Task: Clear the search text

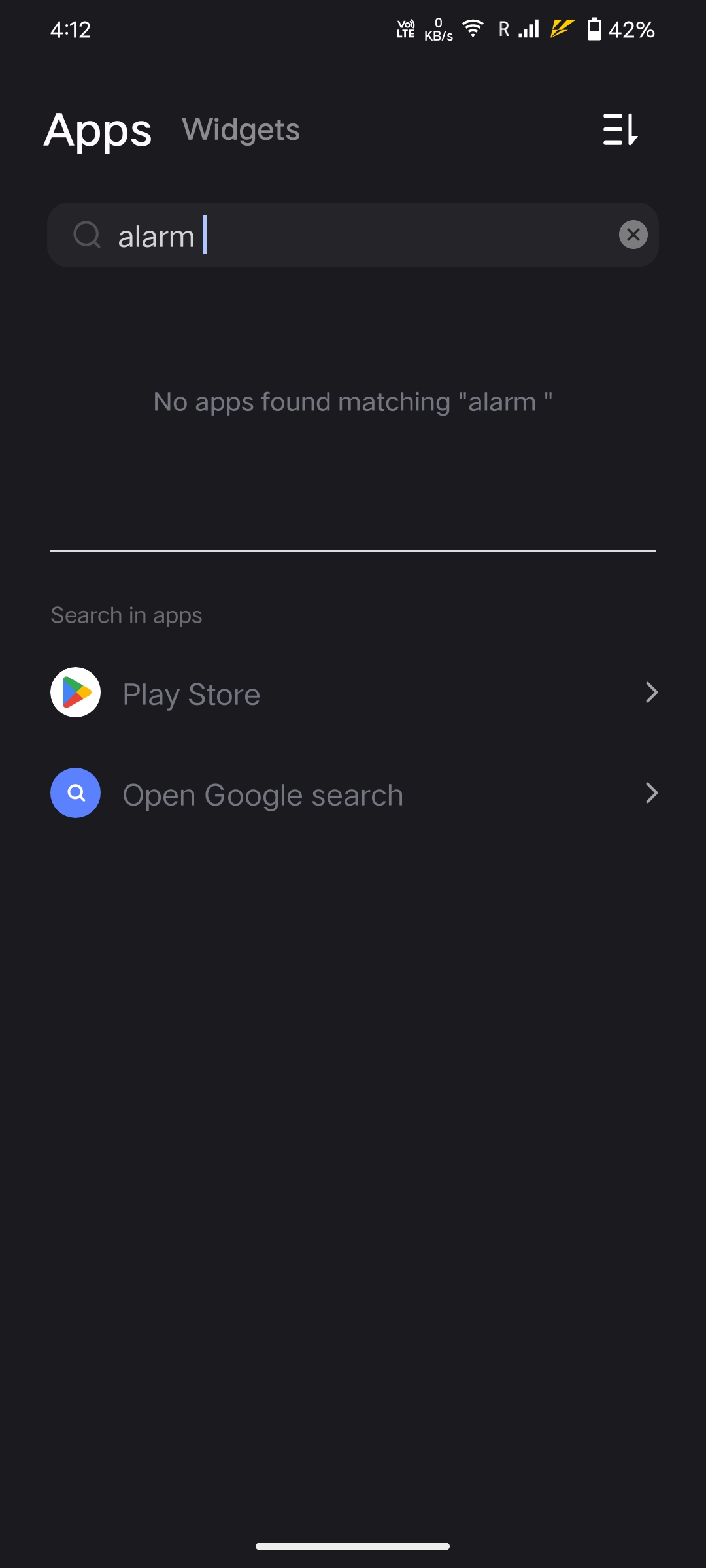Action: click(x=633, y=235)
